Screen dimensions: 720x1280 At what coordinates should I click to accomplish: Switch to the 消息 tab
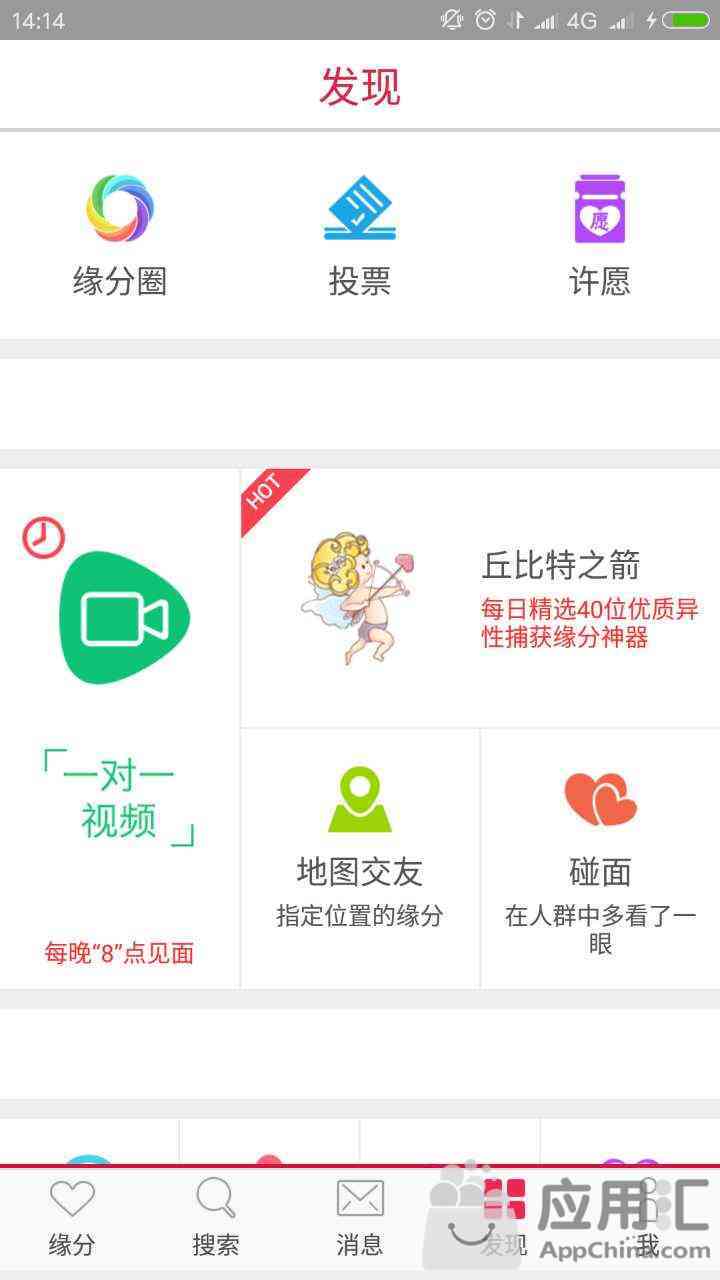tap(360, 1218)
